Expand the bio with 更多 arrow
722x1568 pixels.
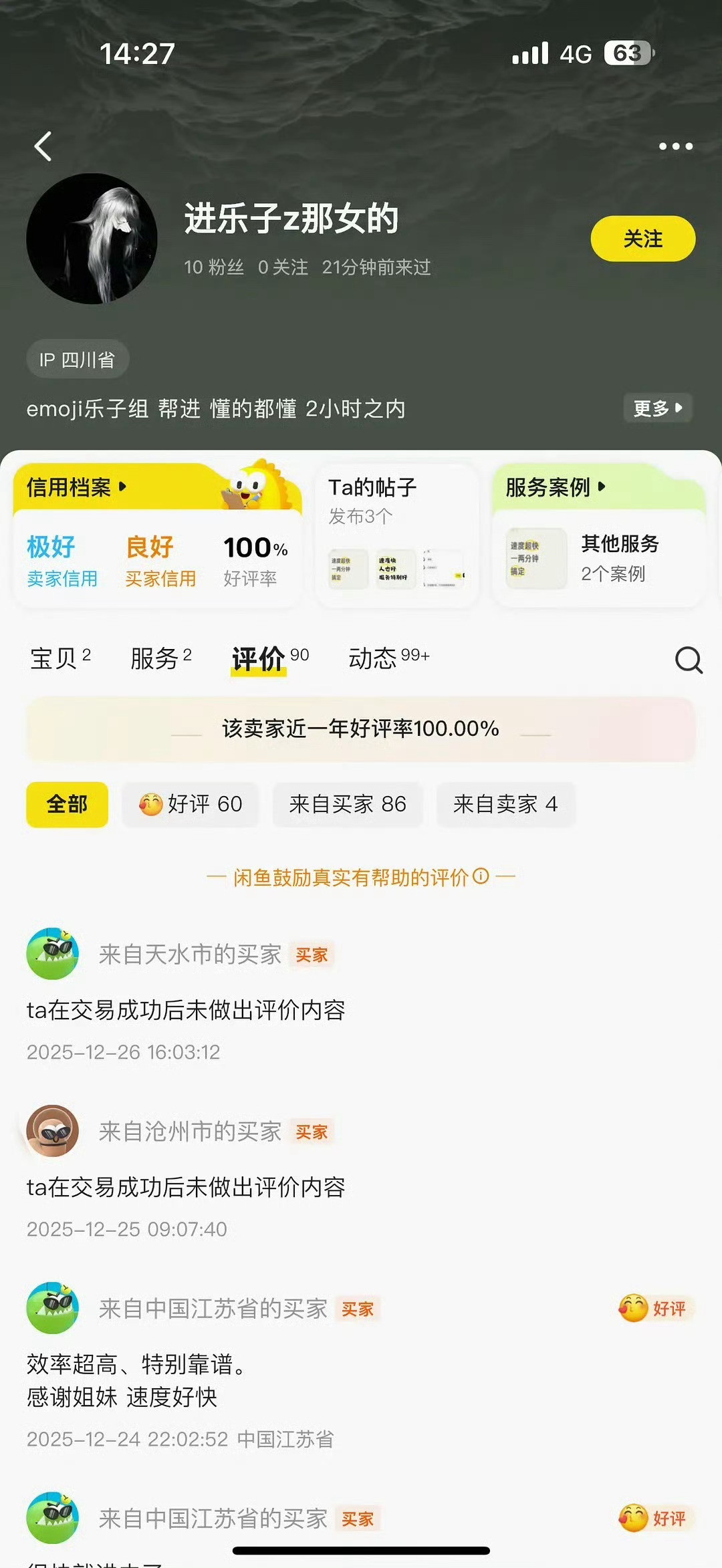click(657, 408)
